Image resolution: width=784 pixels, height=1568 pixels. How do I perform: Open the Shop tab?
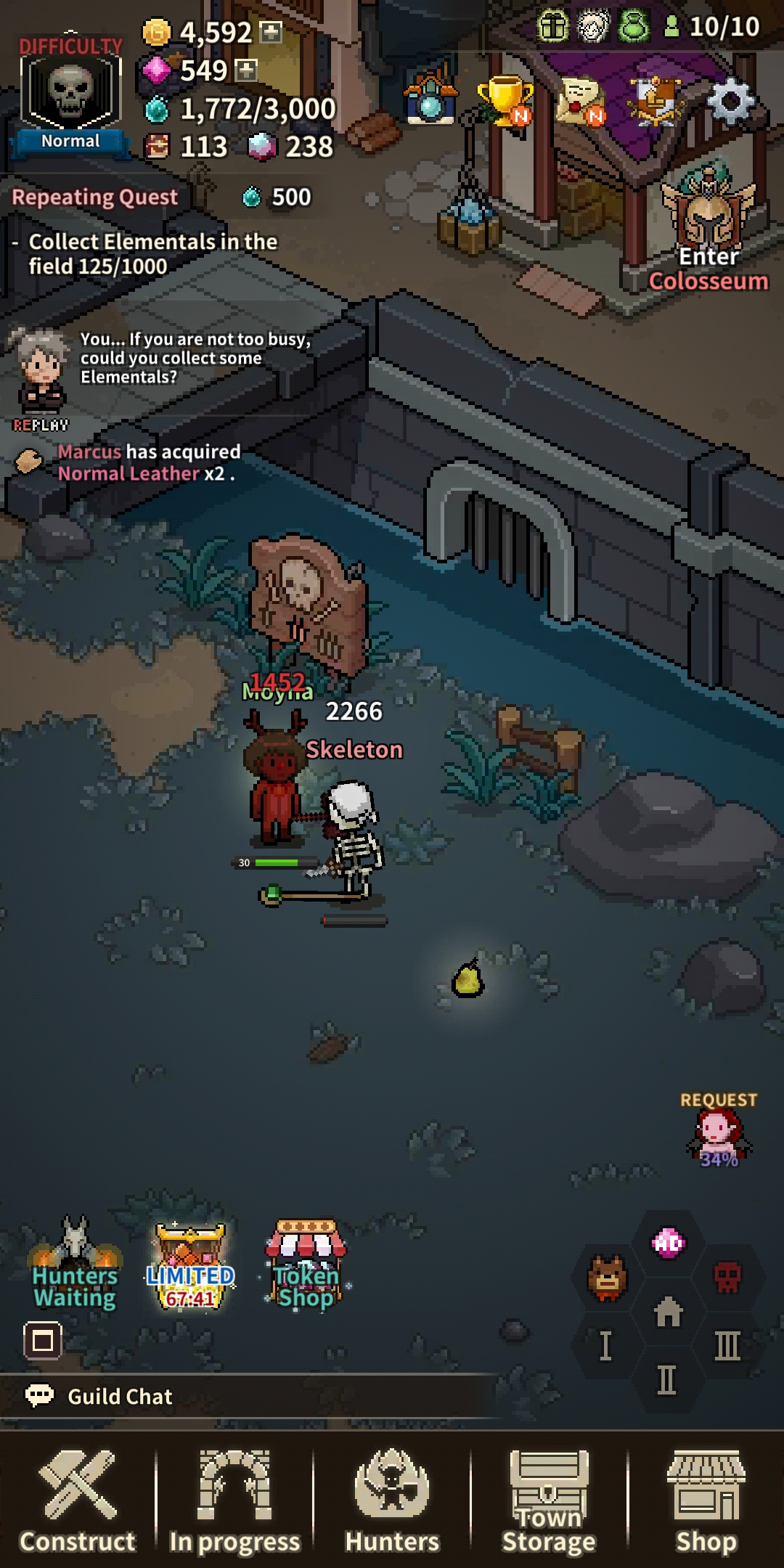point(706,1500)
